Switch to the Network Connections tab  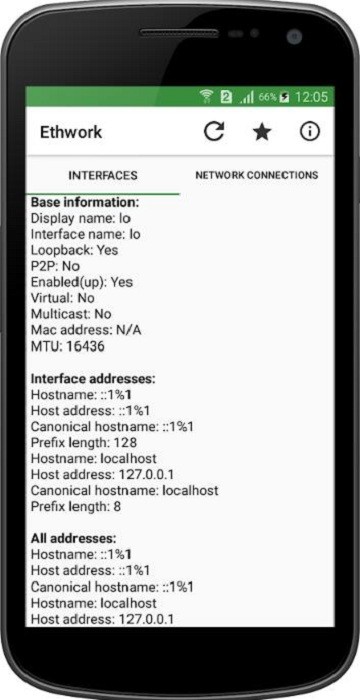pos(257,175)
